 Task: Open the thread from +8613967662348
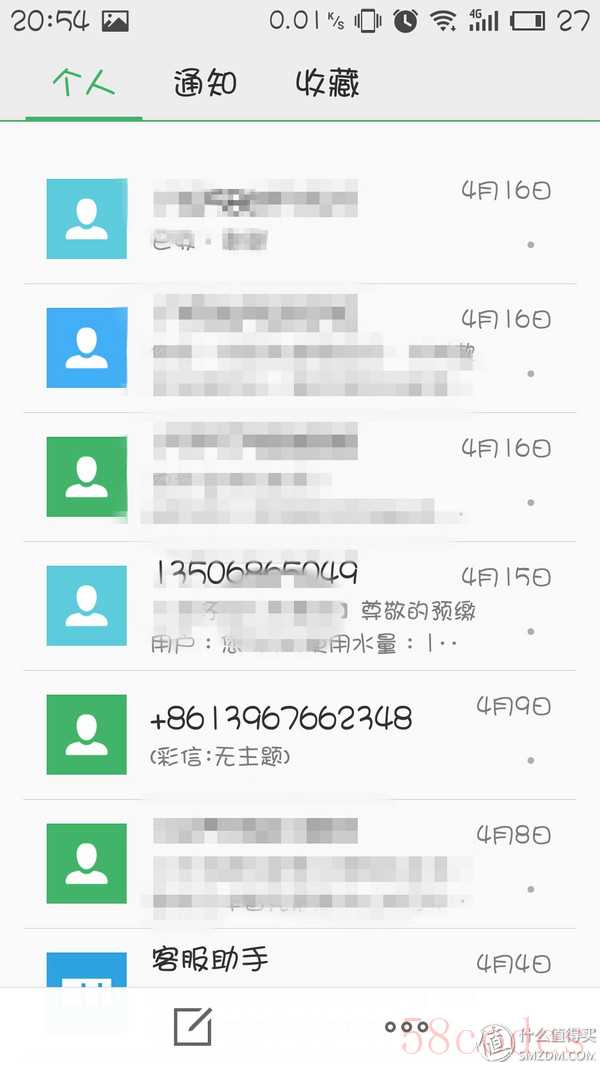click(x=300, y=735)
